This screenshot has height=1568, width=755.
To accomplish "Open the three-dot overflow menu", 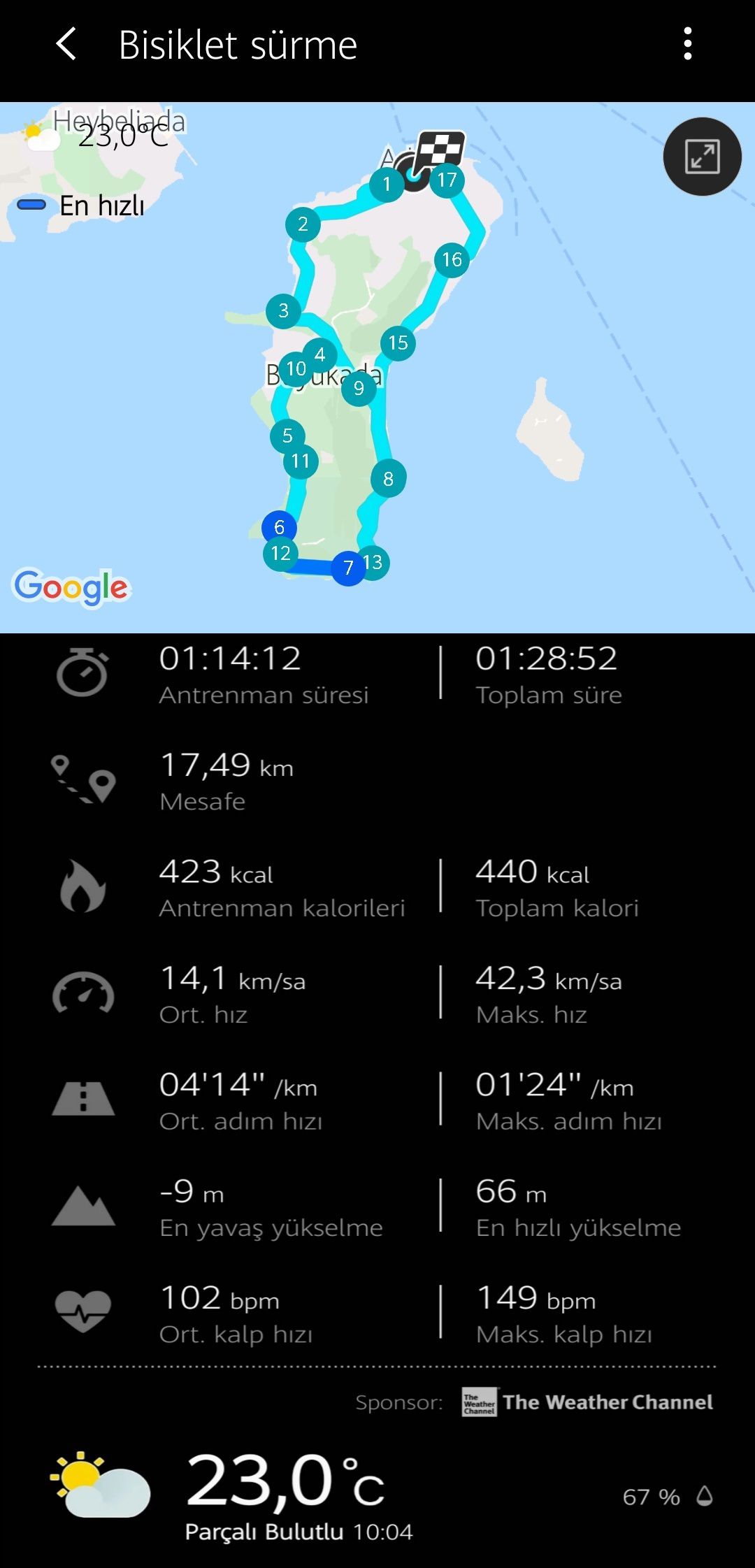I will (688, 45).
